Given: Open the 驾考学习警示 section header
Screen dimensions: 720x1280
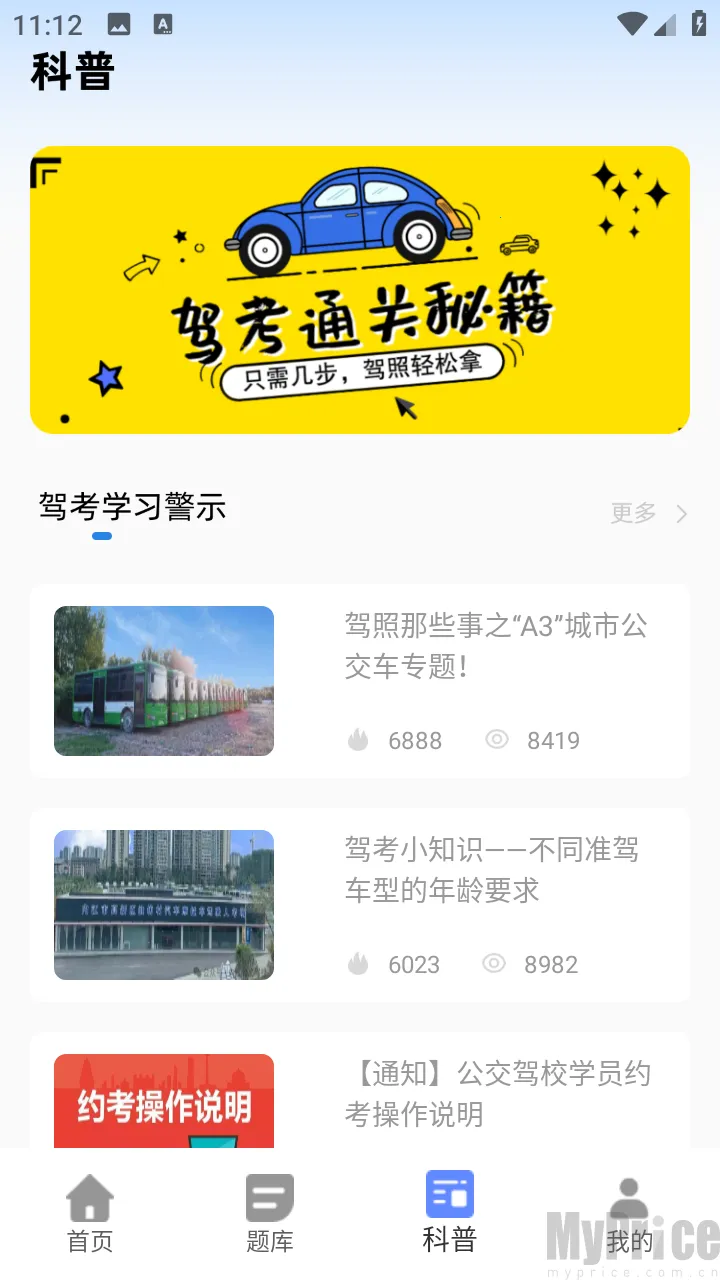Looking at the screenshot, I should tap(134, 506).
